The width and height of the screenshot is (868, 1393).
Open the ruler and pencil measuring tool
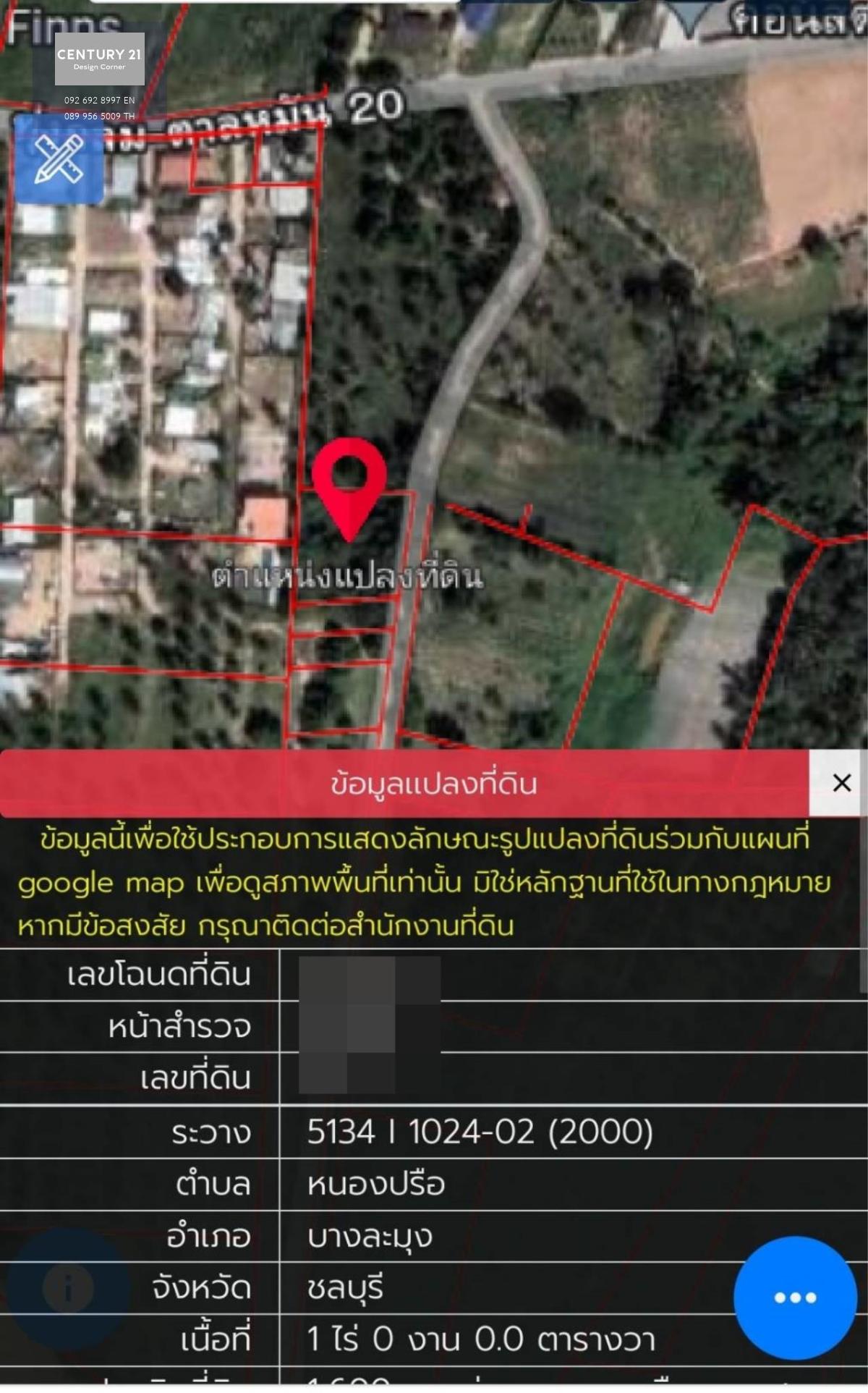[x=59, y=159]
